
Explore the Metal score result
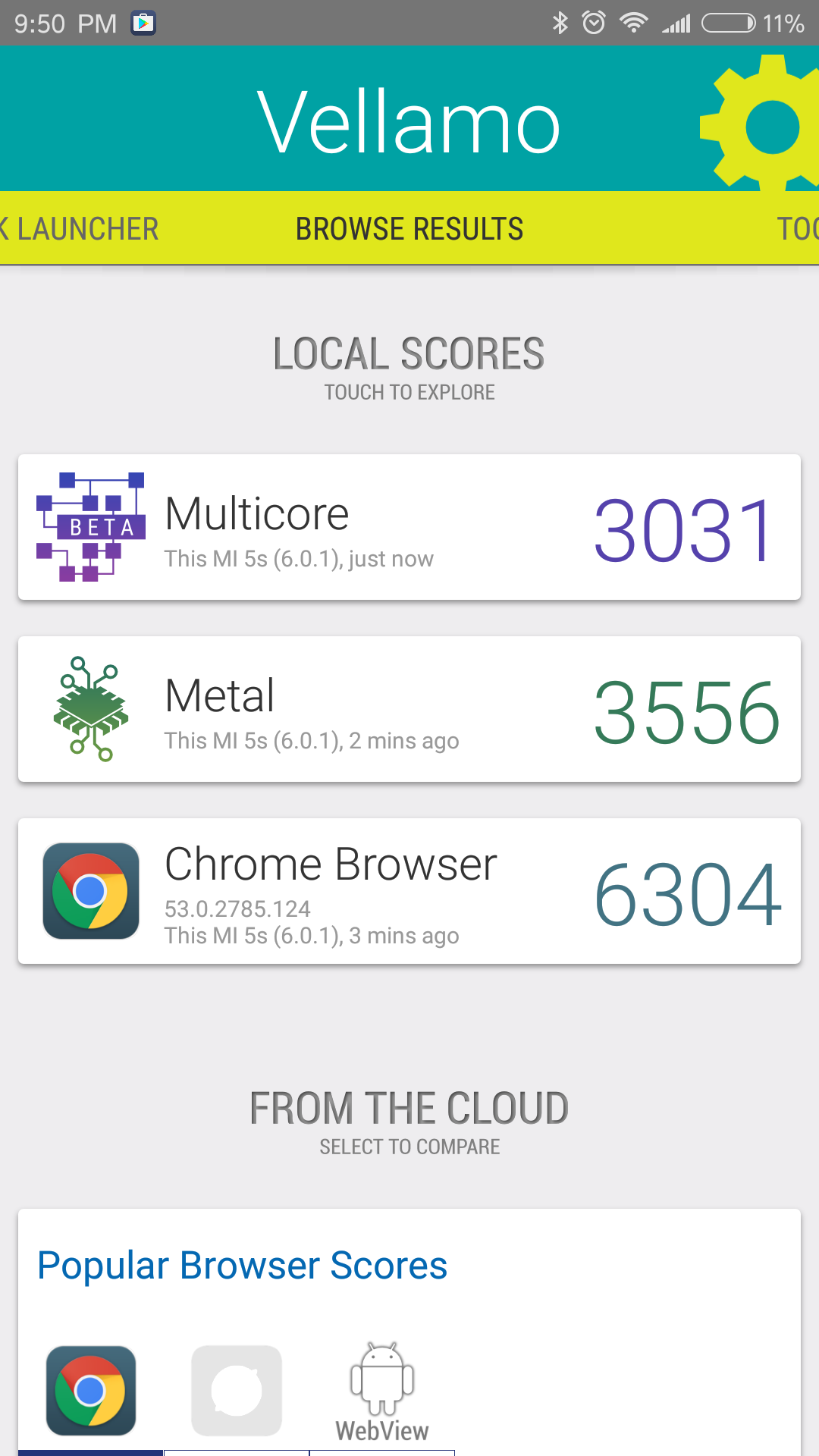coord(409,709)
